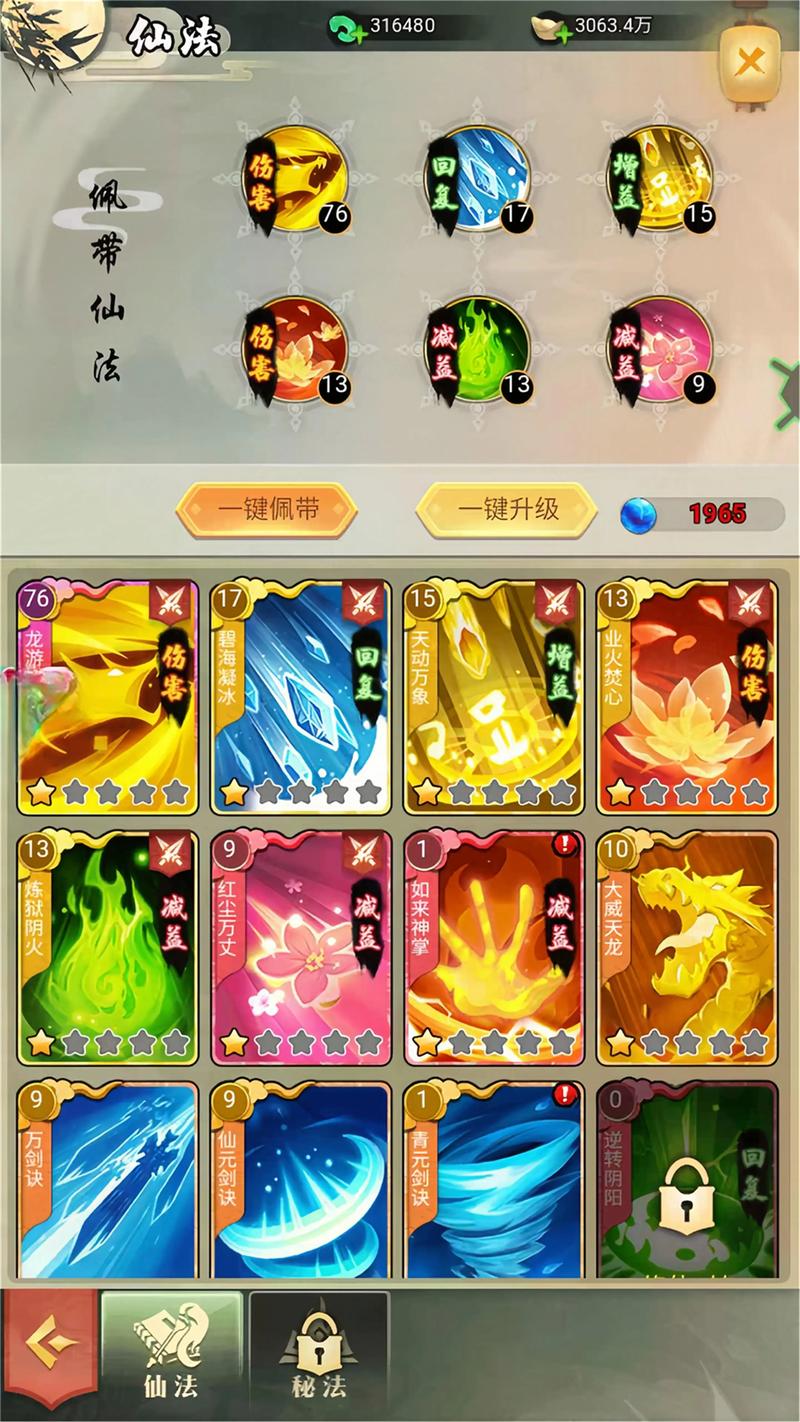
Task: Select the 业火焚心 skill card
Action: point(687,697)
